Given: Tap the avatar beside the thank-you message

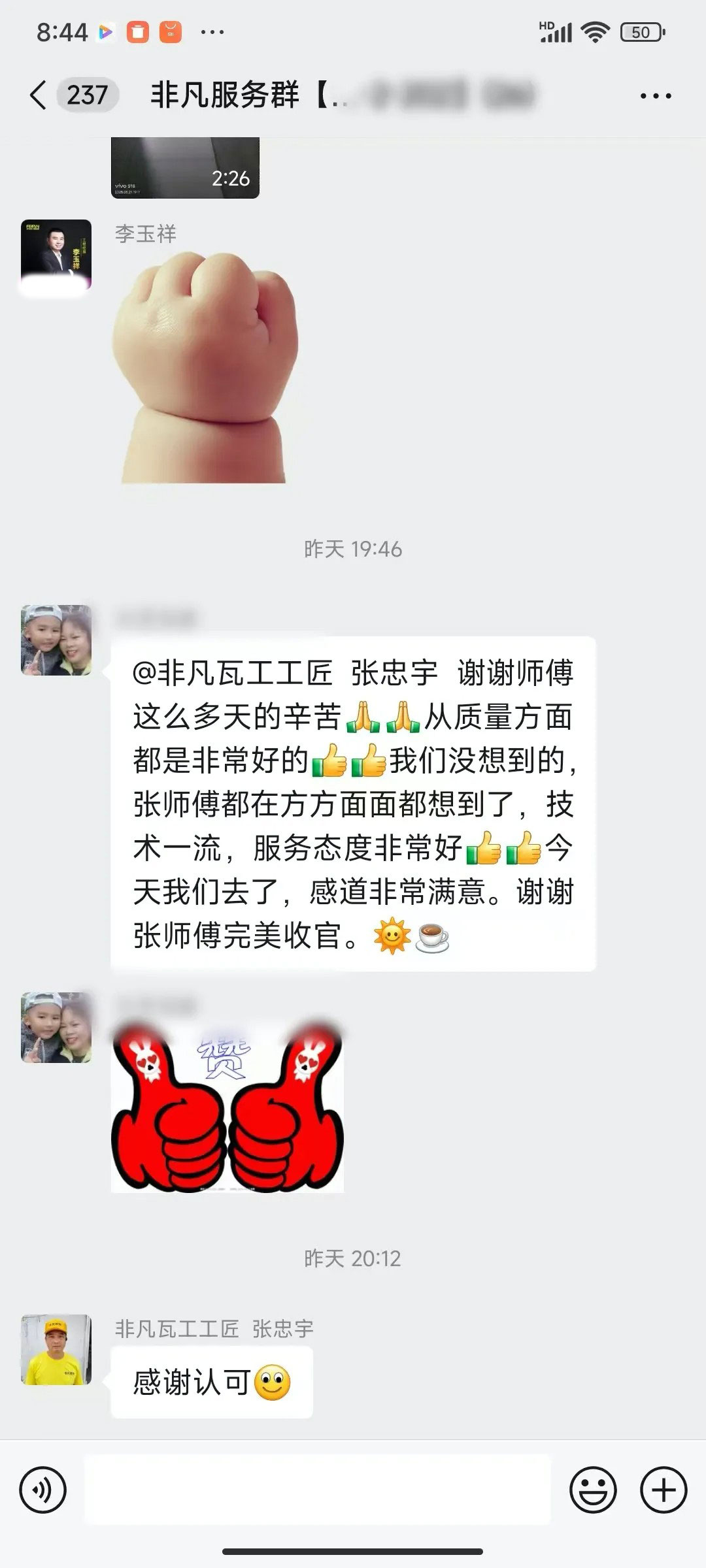Looking at the screenshot, I should tap(56, 640).
